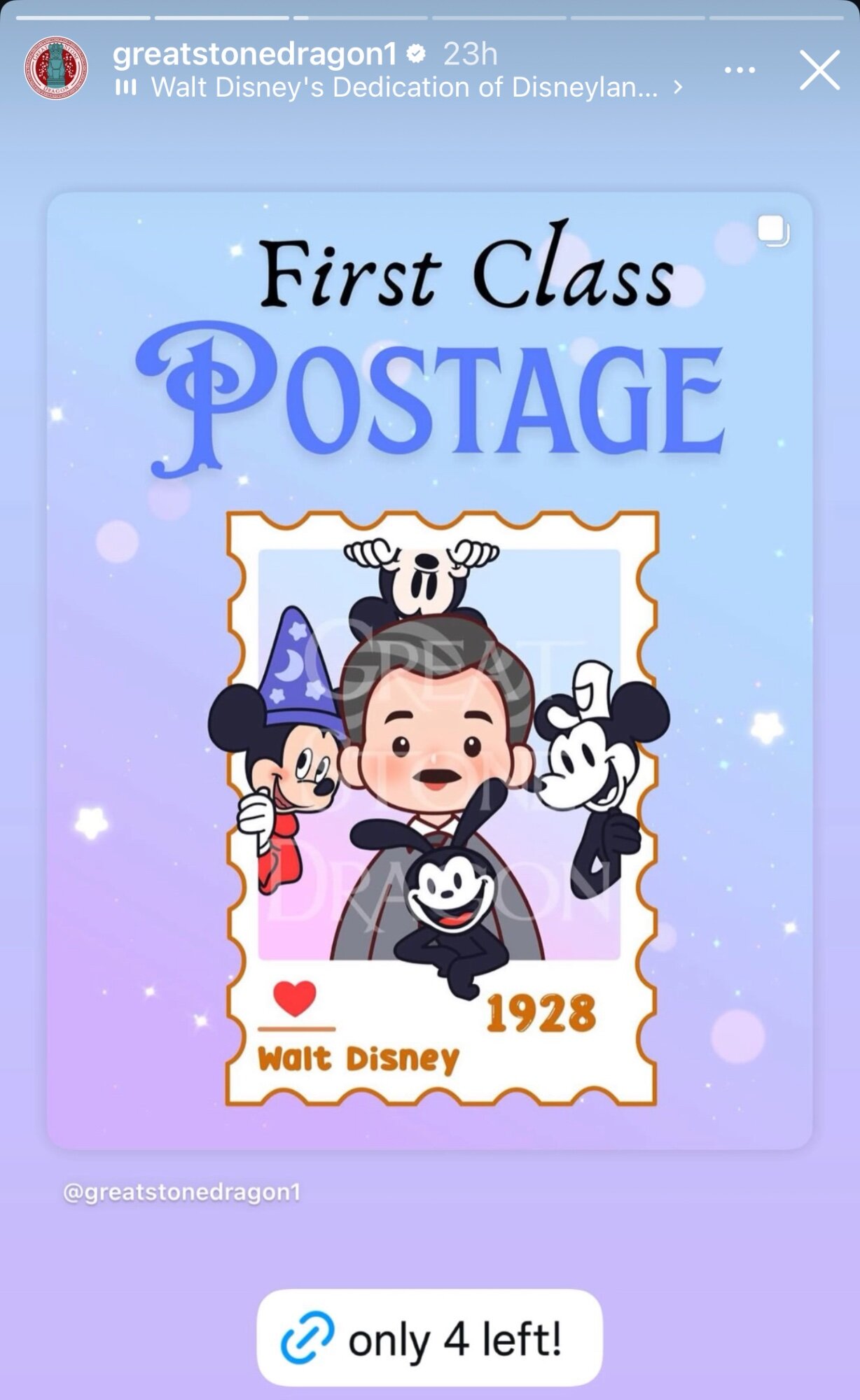Open the Walt Disney's Dedication audio track

tap(403, 87)
